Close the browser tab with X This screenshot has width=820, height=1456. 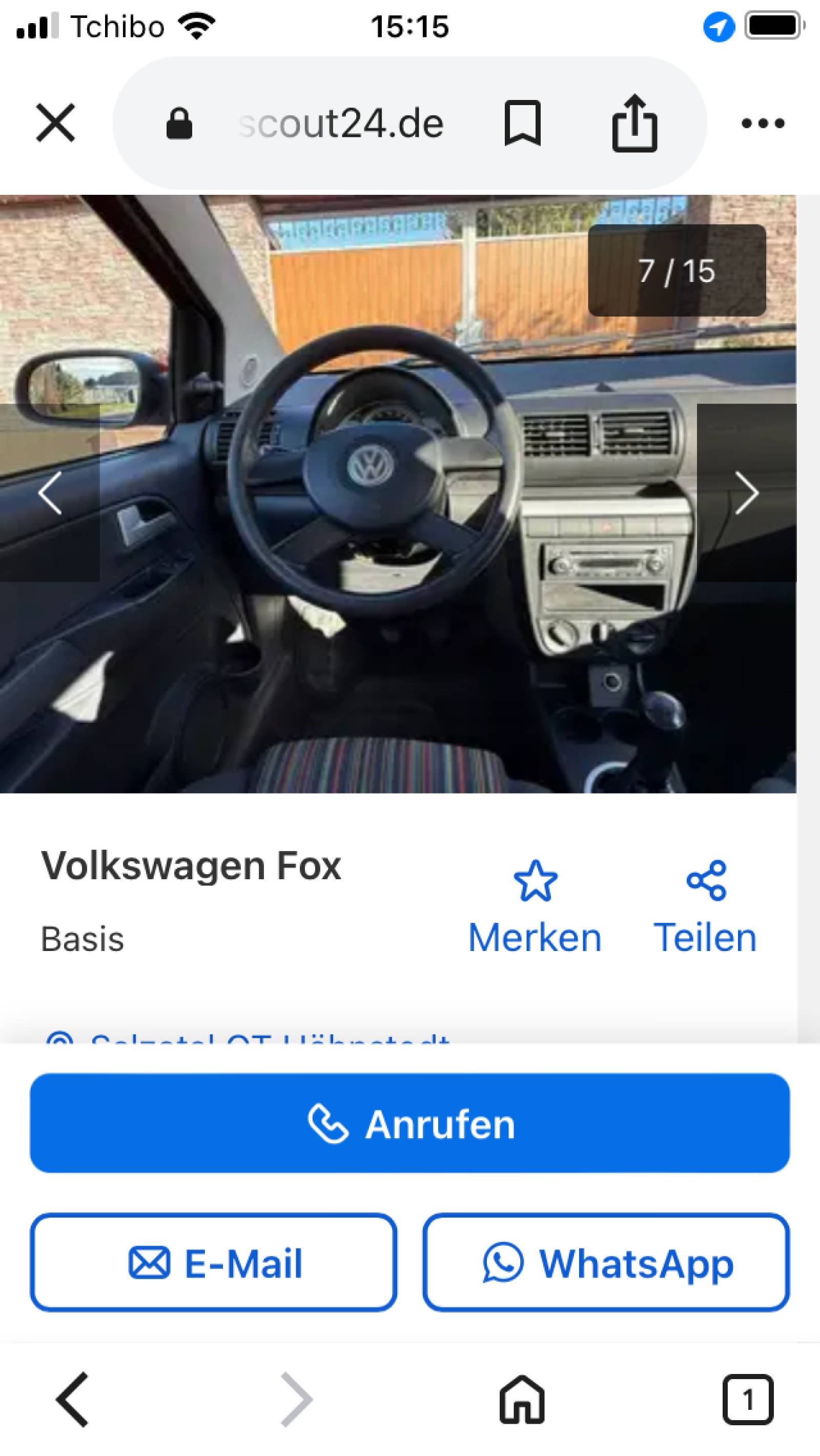pyautogui.click(x=55, y=122)
